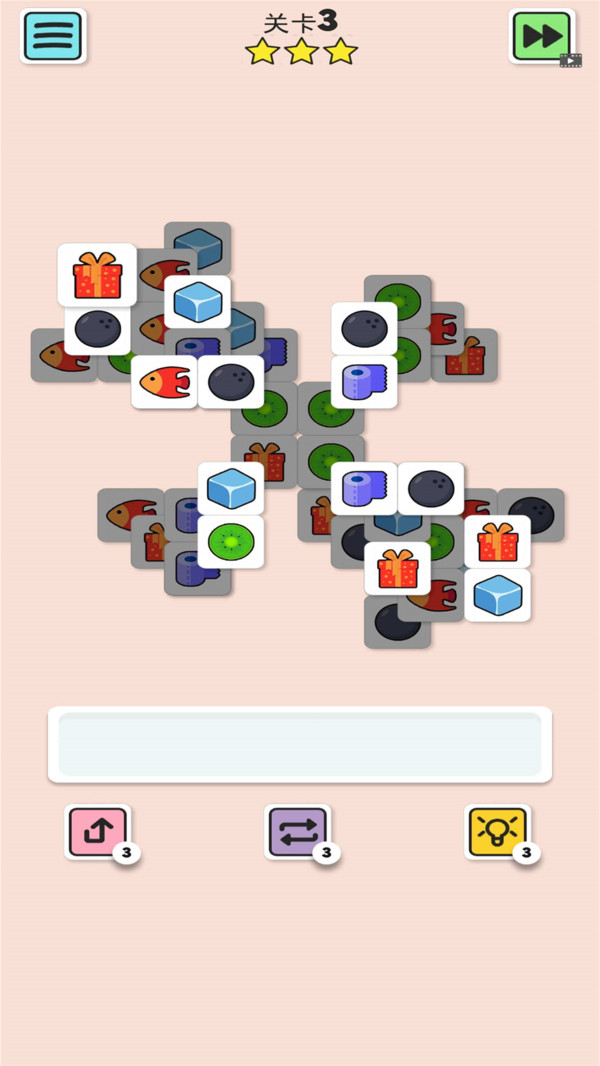Use the pink undo power-up

coord(97,831)
